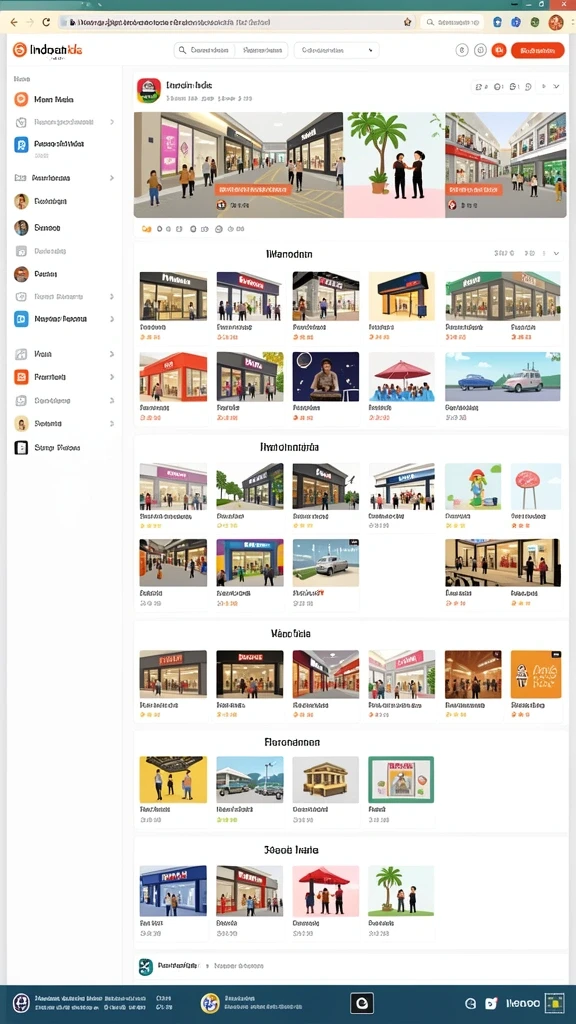Tap the orange filled button in the header

(537, 50)
